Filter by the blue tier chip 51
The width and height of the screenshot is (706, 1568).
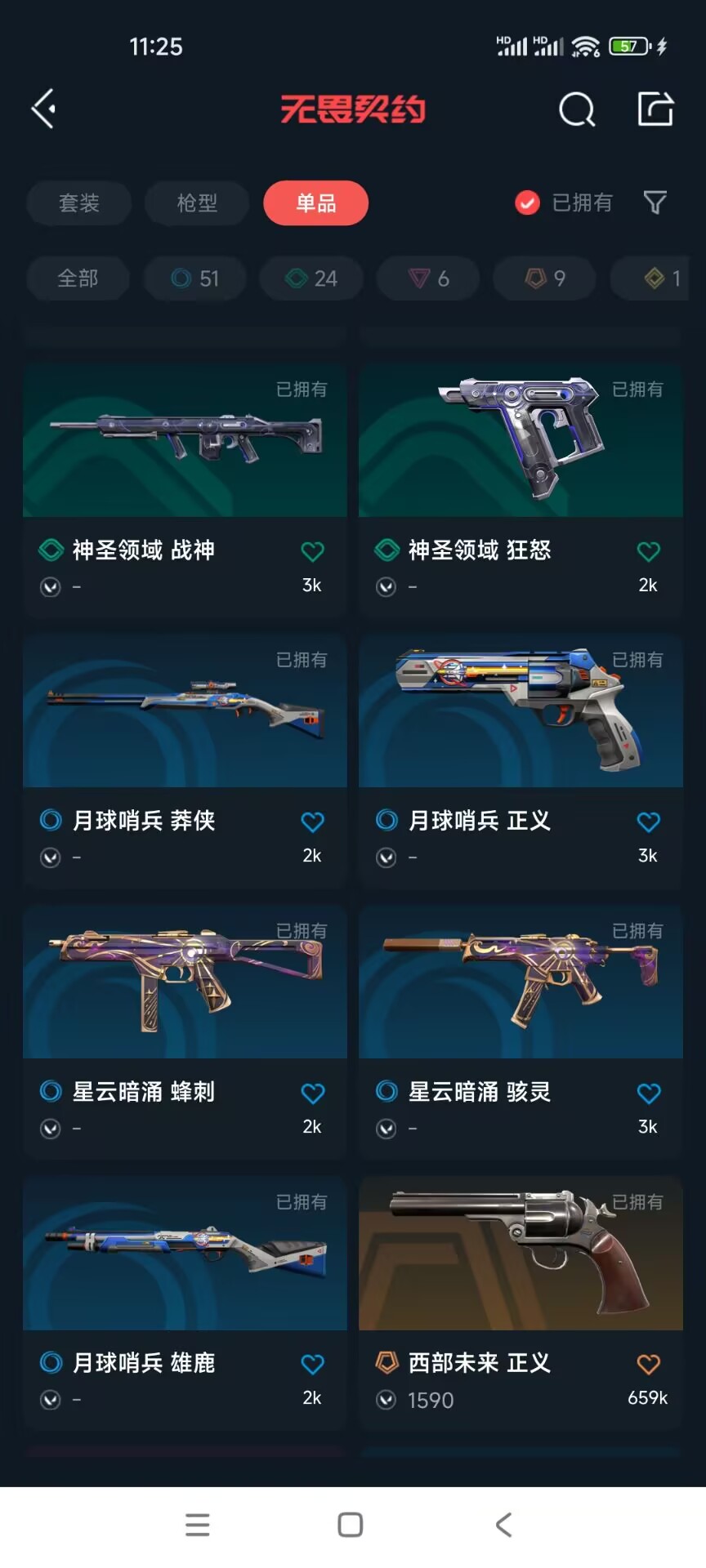(195, 278)
